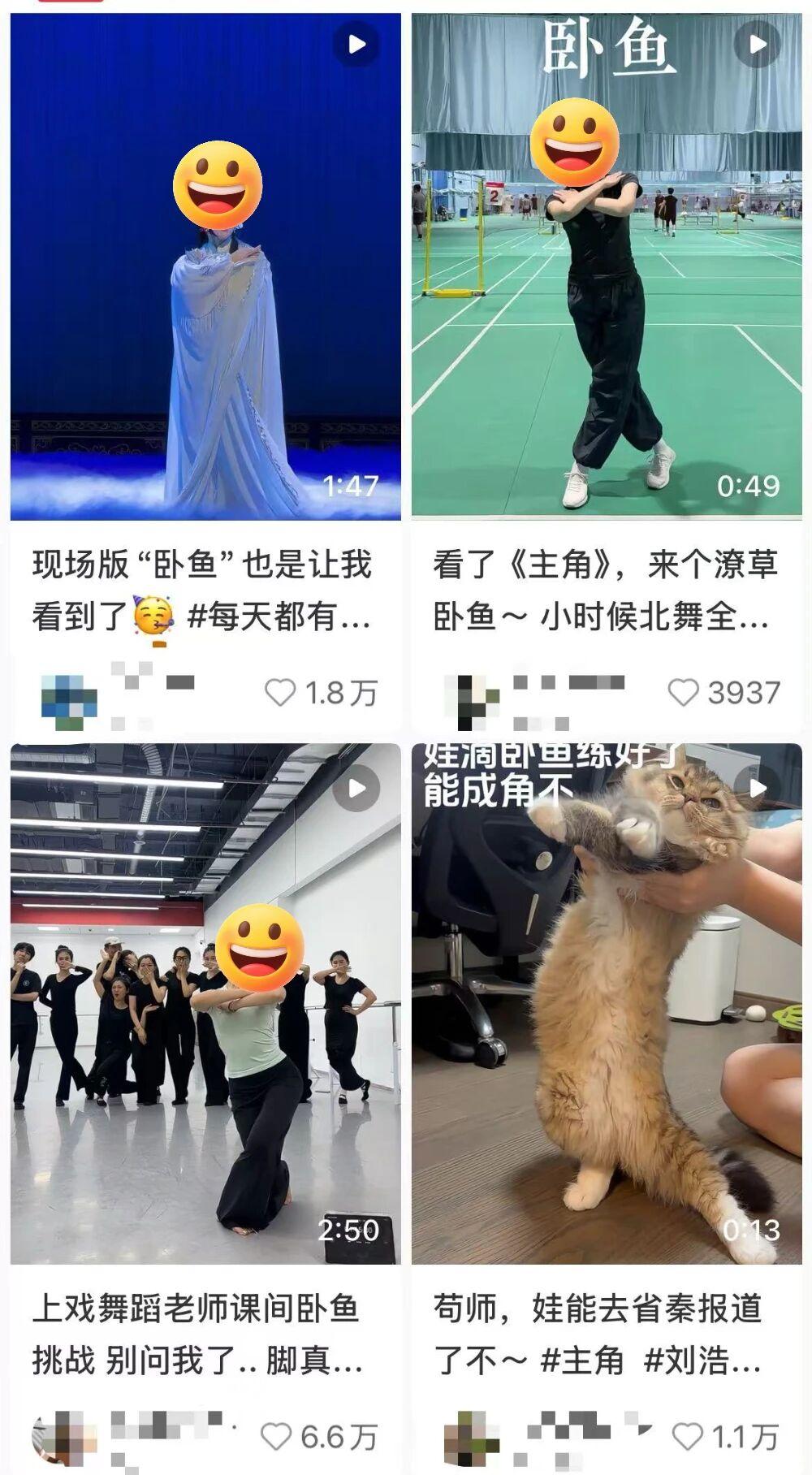This screenshot has height=1475, width=812.
Task: Open the cat 卧鱼 video lasting 0:13
Action: click(x=607, y=1004)
